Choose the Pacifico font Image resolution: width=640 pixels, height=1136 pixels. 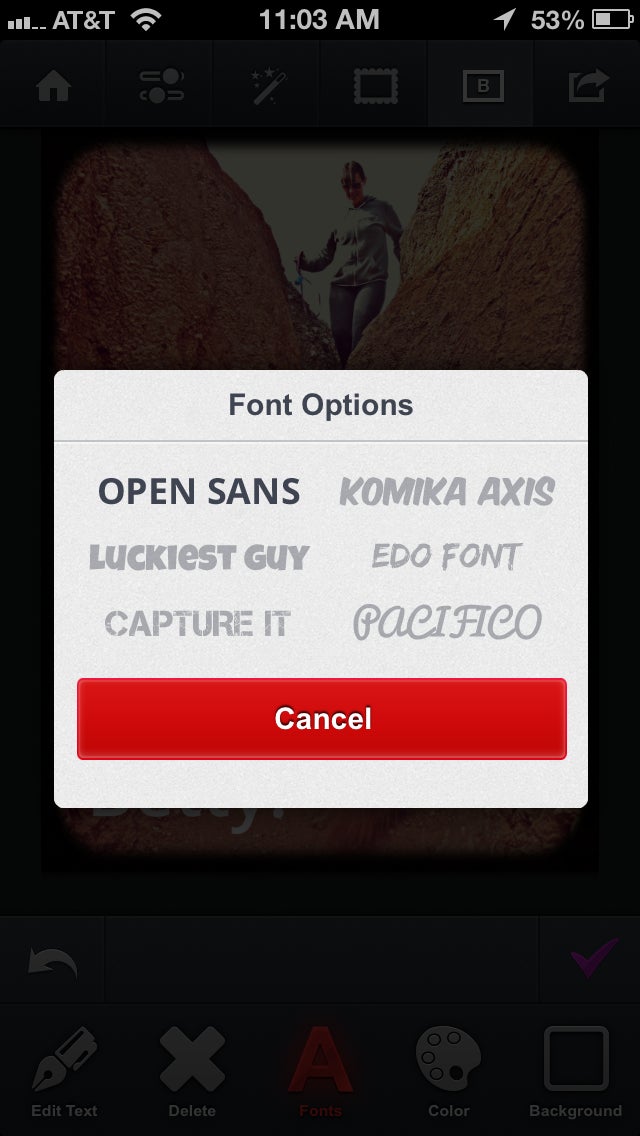pos(447,623)
